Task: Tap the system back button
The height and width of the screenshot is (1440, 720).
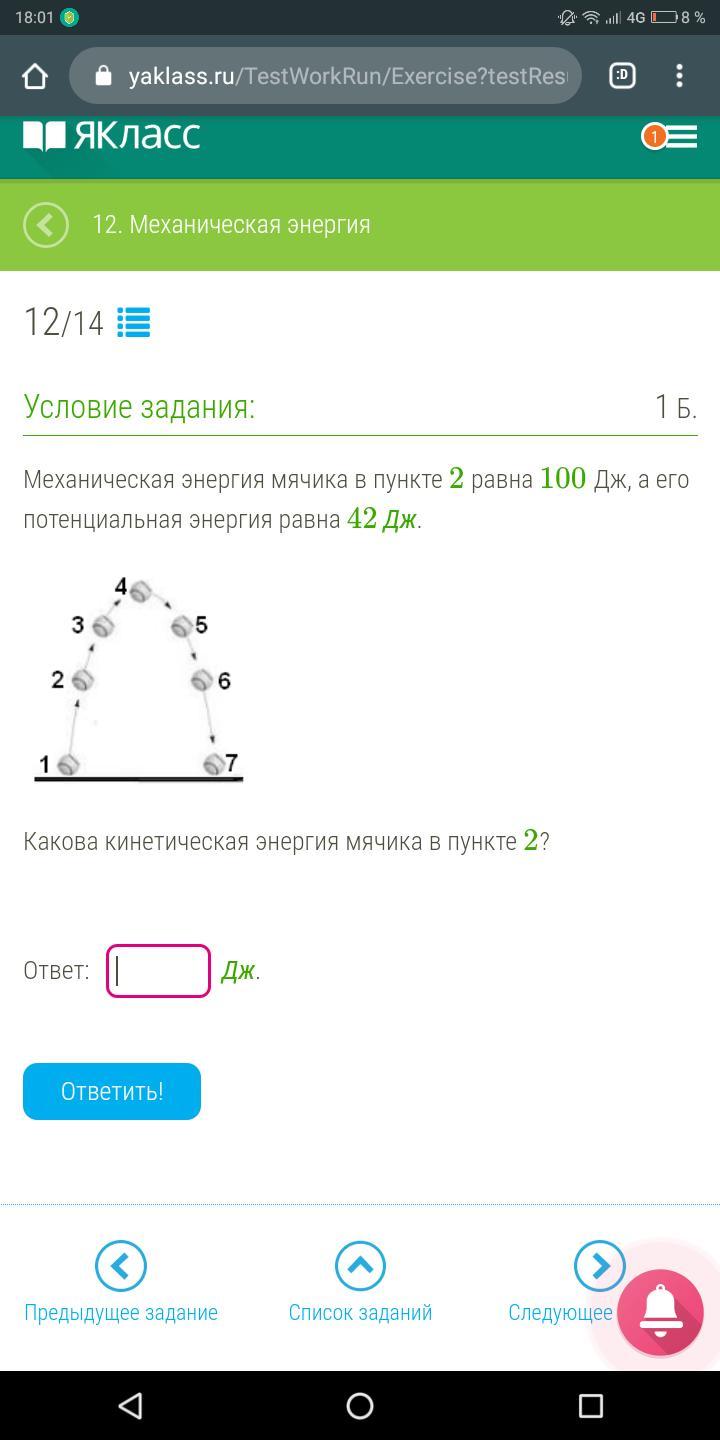Action: [x=130, y=1406]
